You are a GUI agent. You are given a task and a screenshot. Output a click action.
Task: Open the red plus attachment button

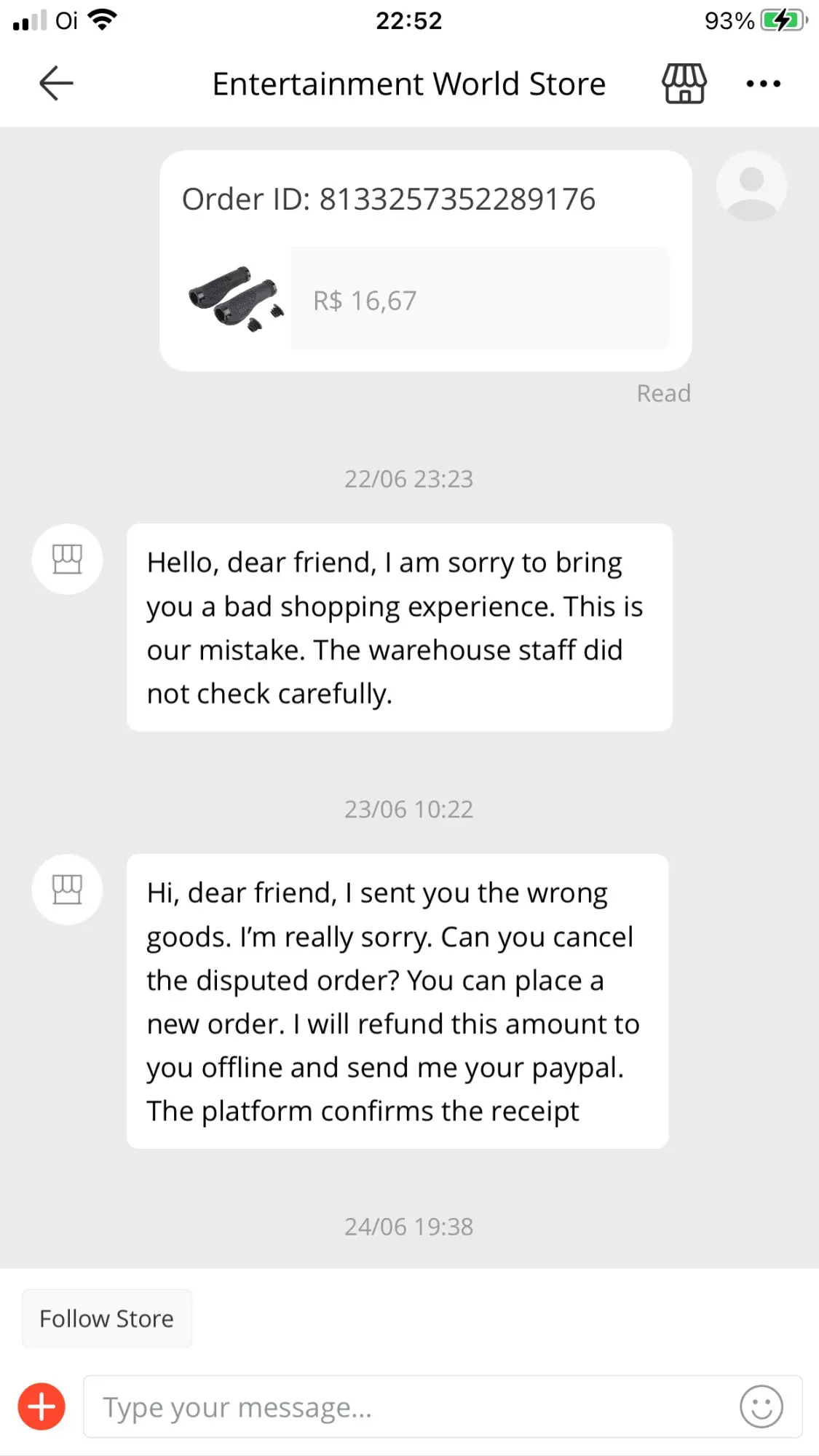point(41,1406)
